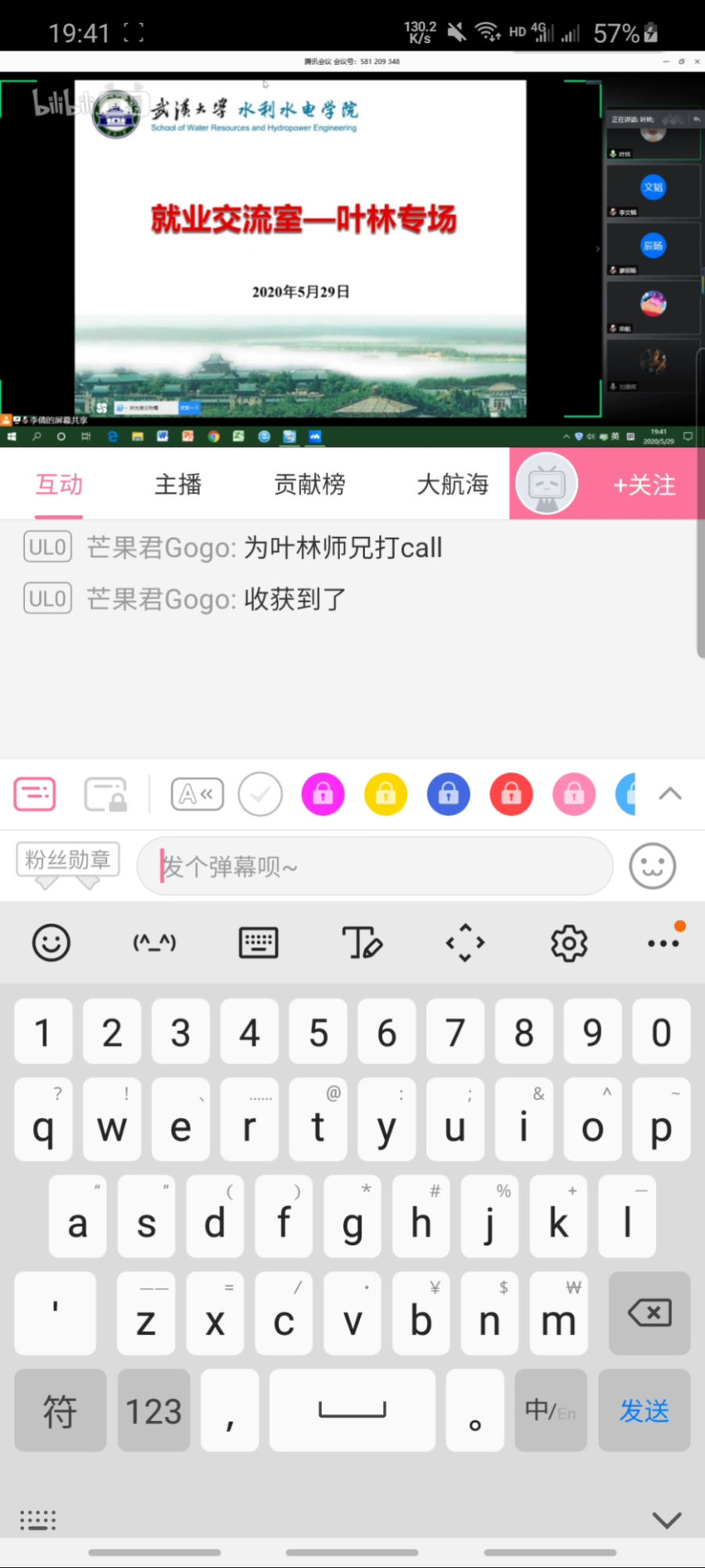Choose the red locked danmaku color
This screenshot has width=705, height=1568.
(x=511, y=794)
